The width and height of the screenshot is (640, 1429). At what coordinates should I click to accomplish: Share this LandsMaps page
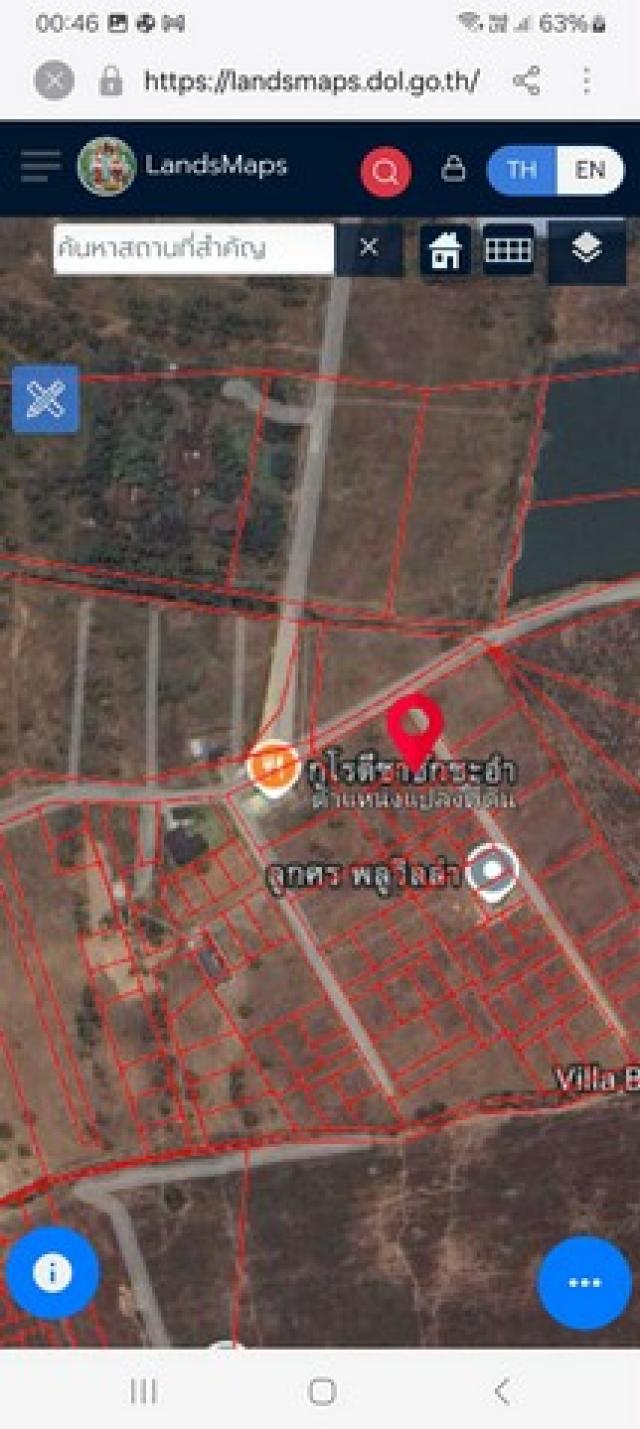tap(526, 81)
